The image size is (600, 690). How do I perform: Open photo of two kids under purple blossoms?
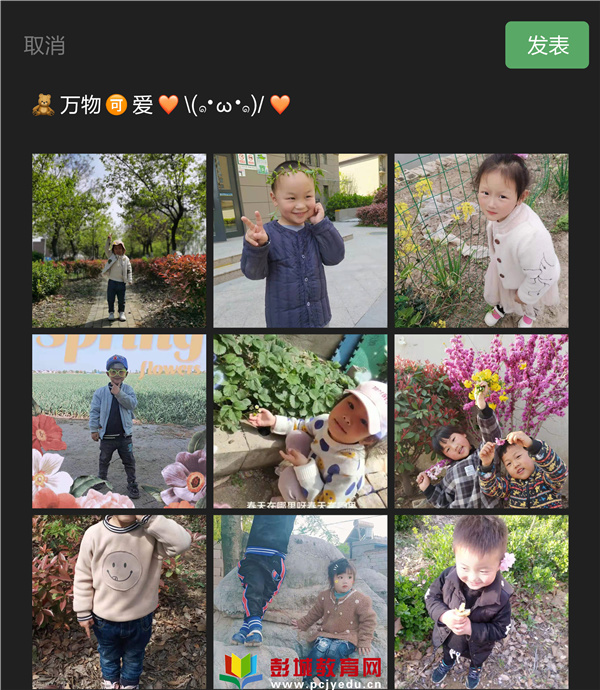coord(481,421)
